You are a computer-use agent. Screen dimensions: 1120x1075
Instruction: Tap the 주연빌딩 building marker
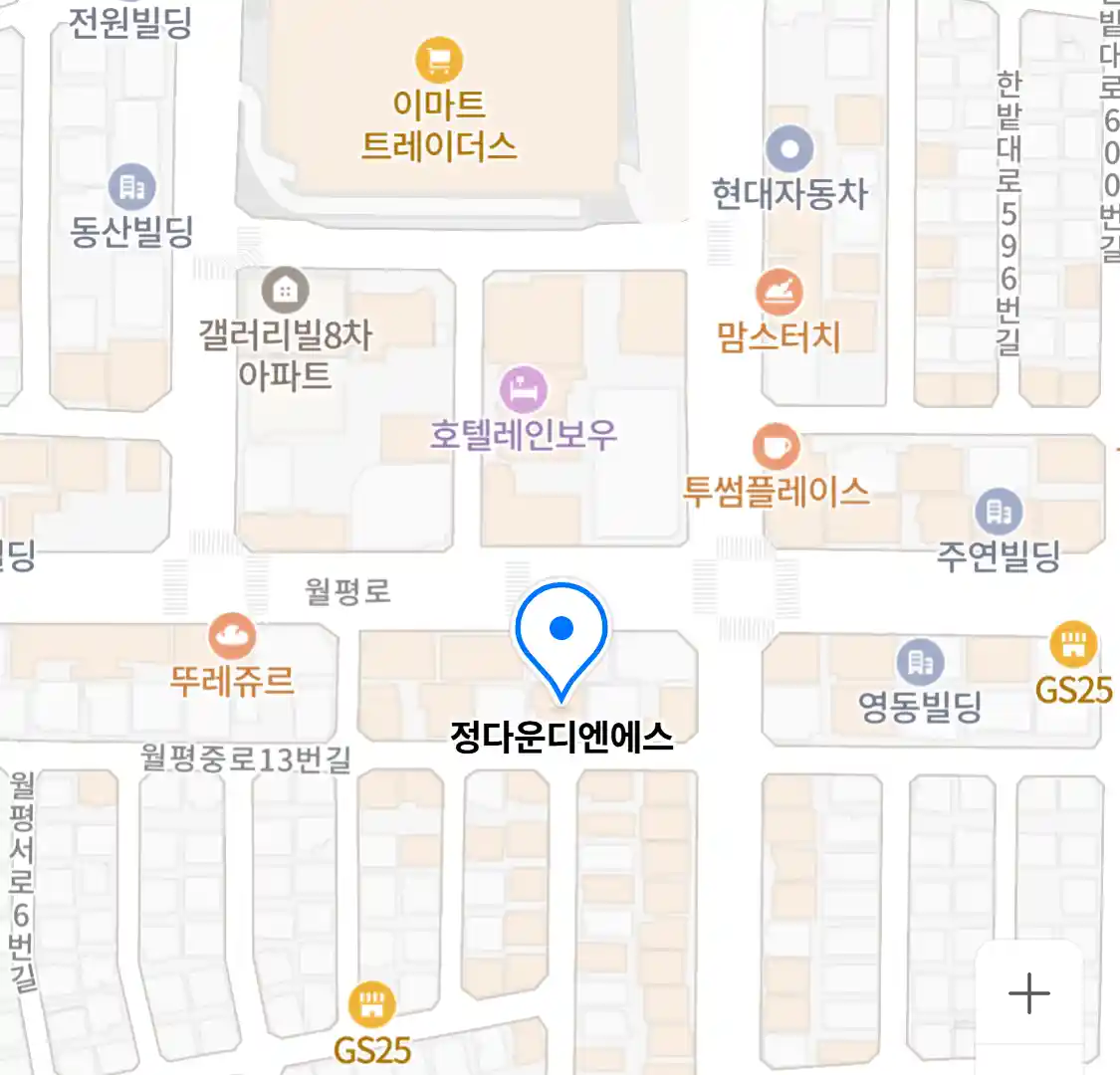pyautogui.click(x=999, y=512)
